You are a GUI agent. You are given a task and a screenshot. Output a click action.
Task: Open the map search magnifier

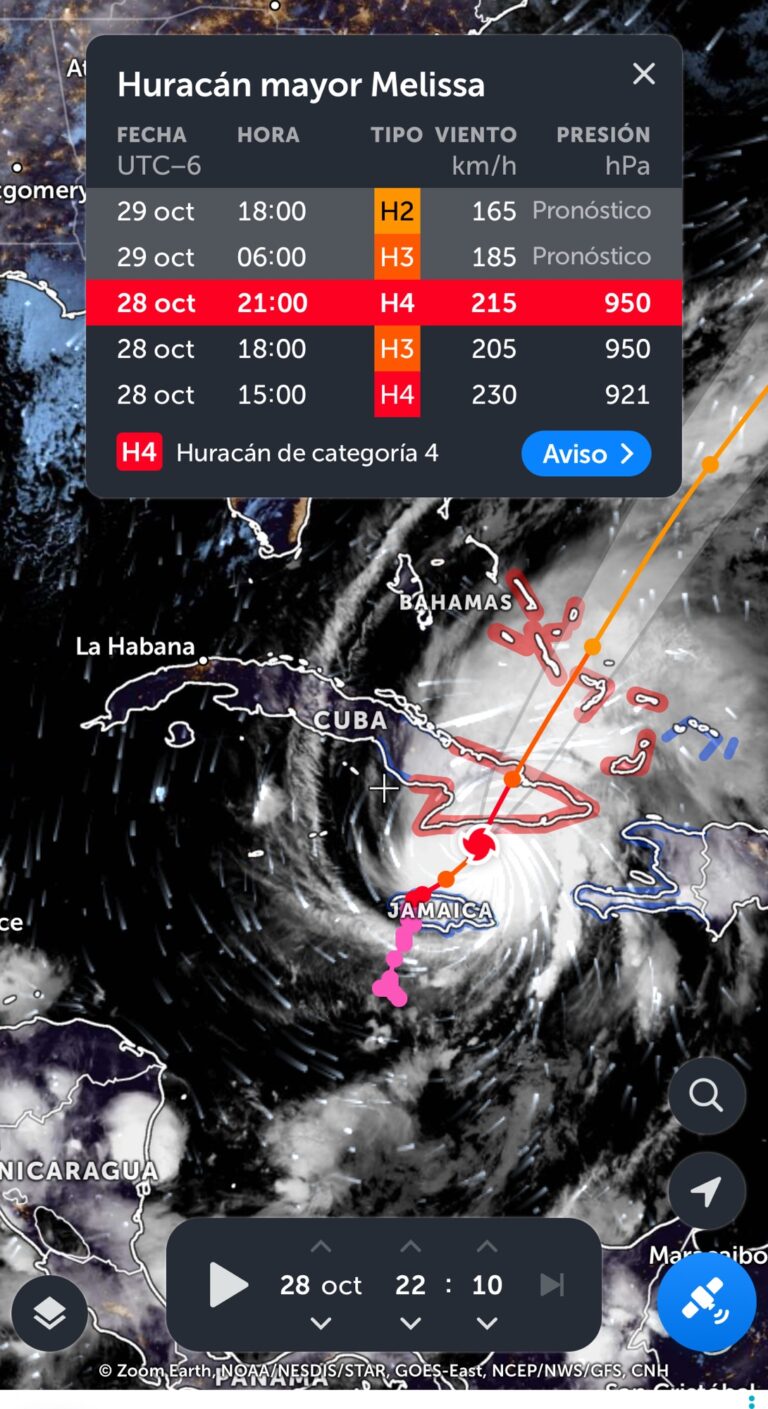point(706,1096)
